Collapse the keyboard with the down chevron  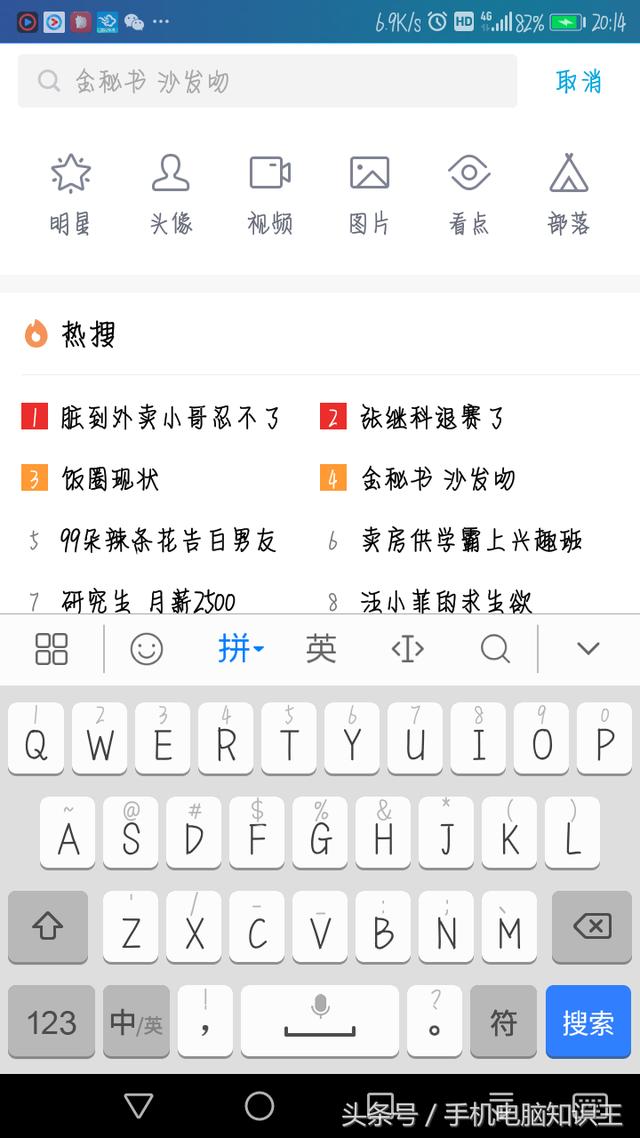[588, 649]
